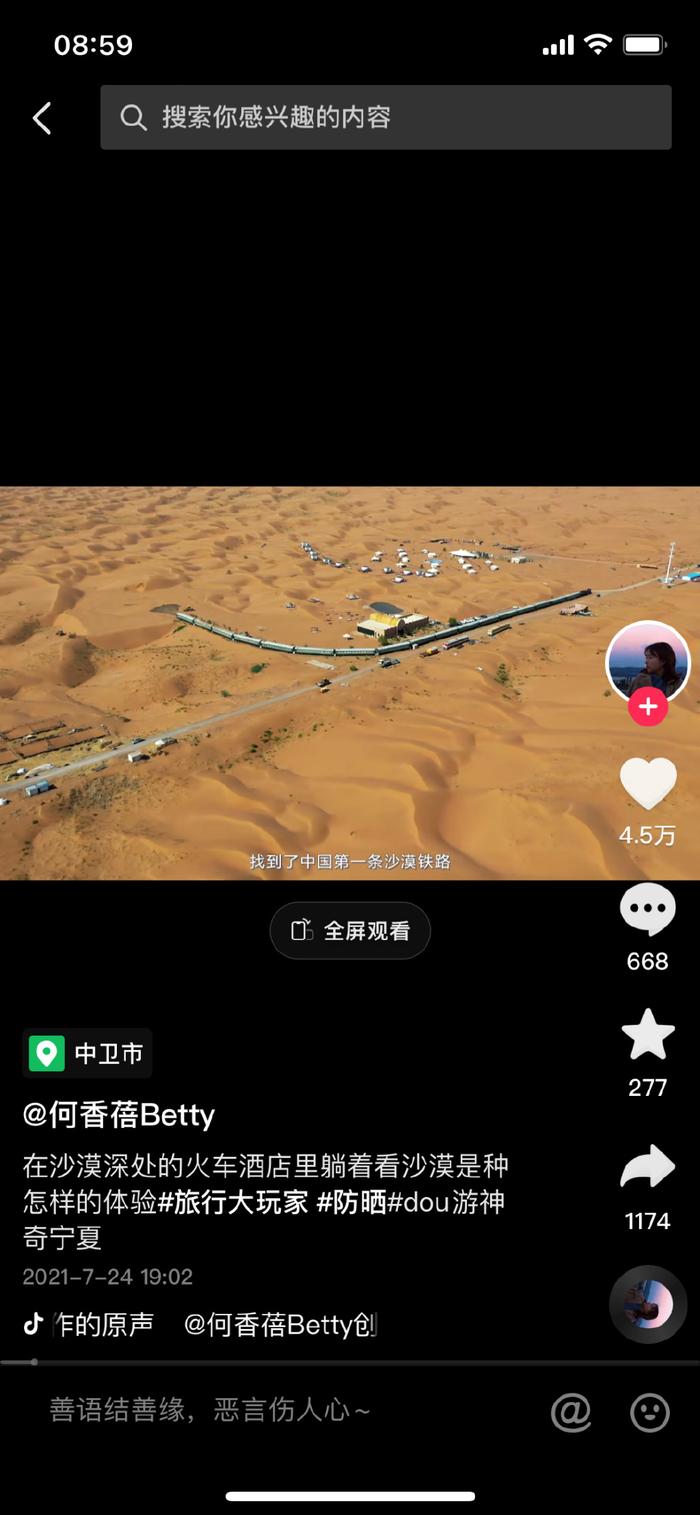Tap the comment input field

pyautogui.click(x=270, y=1411)
